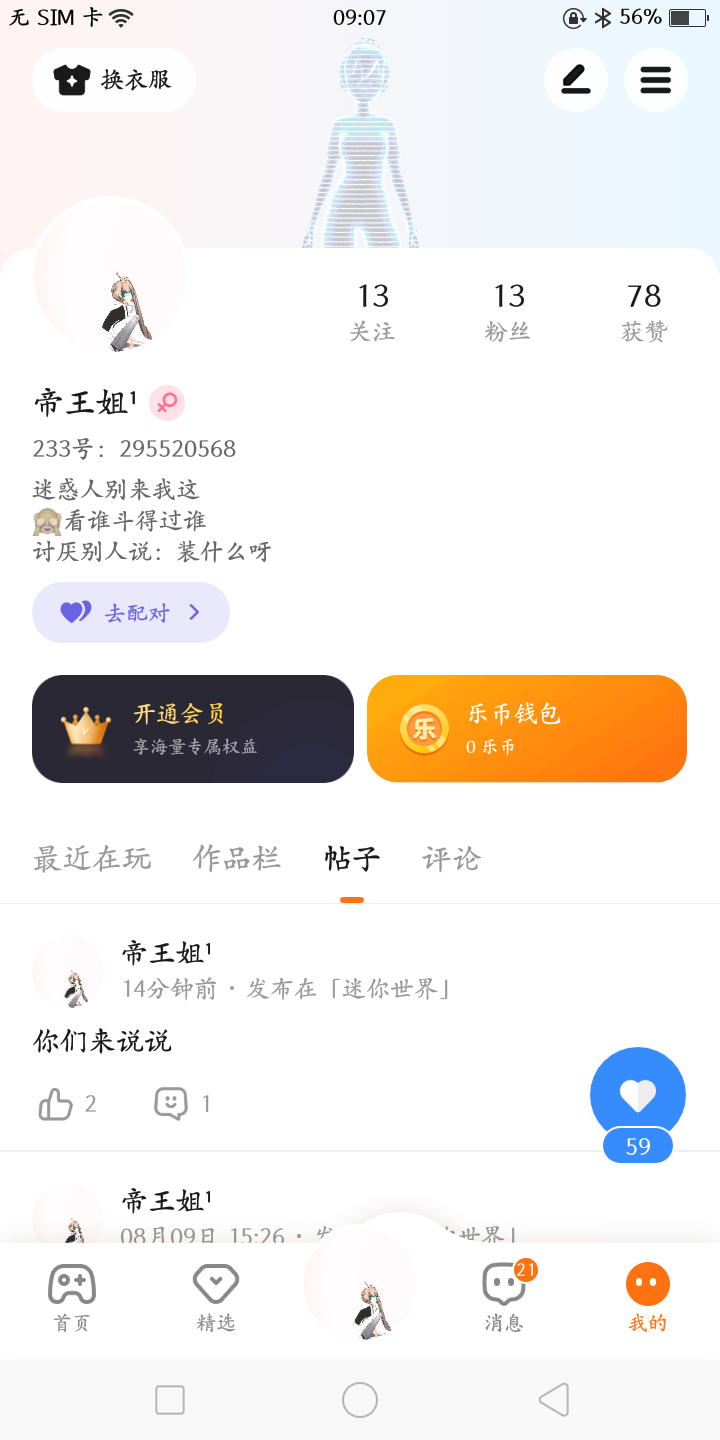
Task: Switch to the 最近在玩 tab
Action: tap(92, 859)
